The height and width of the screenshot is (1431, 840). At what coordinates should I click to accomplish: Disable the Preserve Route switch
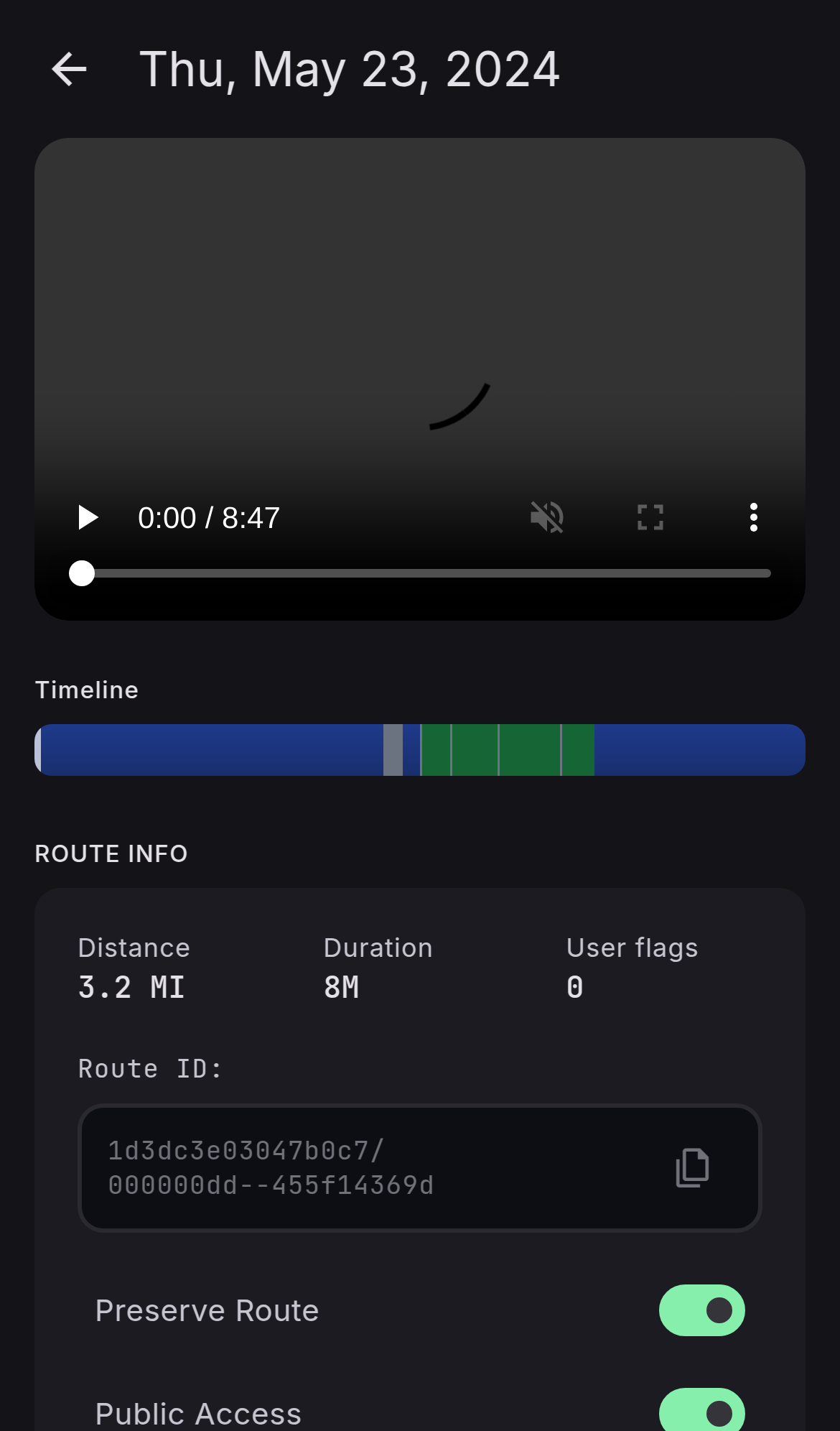click(701, 1310)
